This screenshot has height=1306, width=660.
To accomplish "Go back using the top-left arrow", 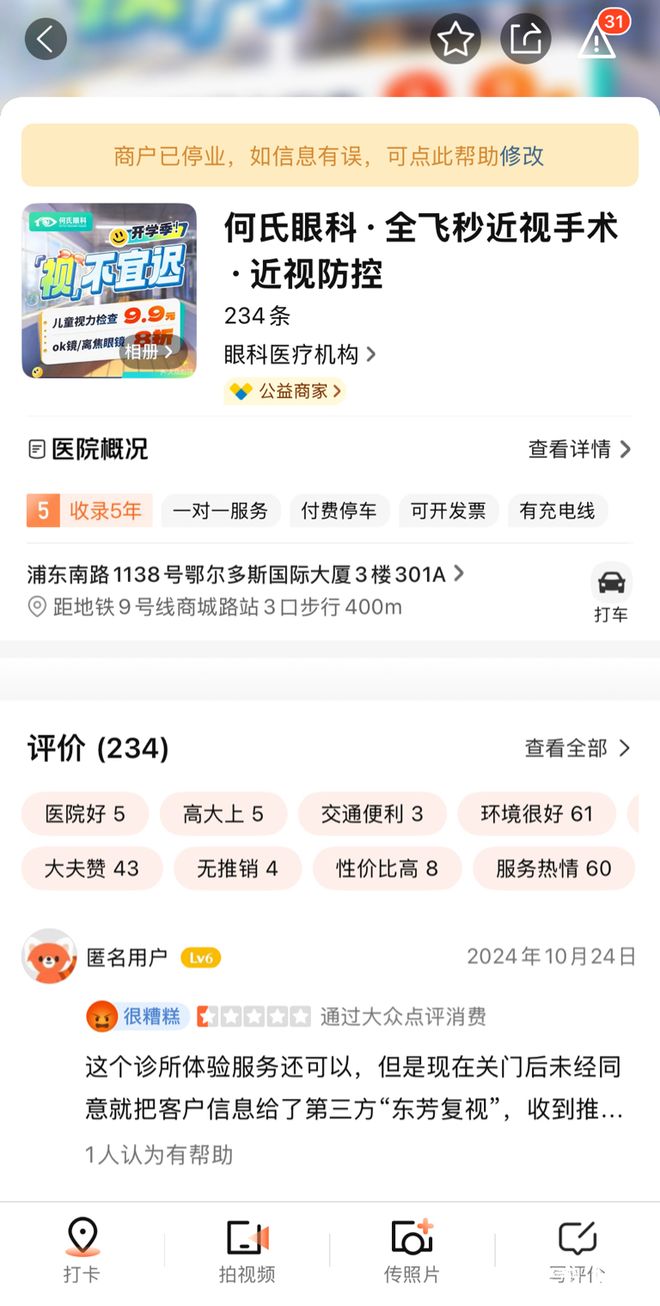I will 45,40.
